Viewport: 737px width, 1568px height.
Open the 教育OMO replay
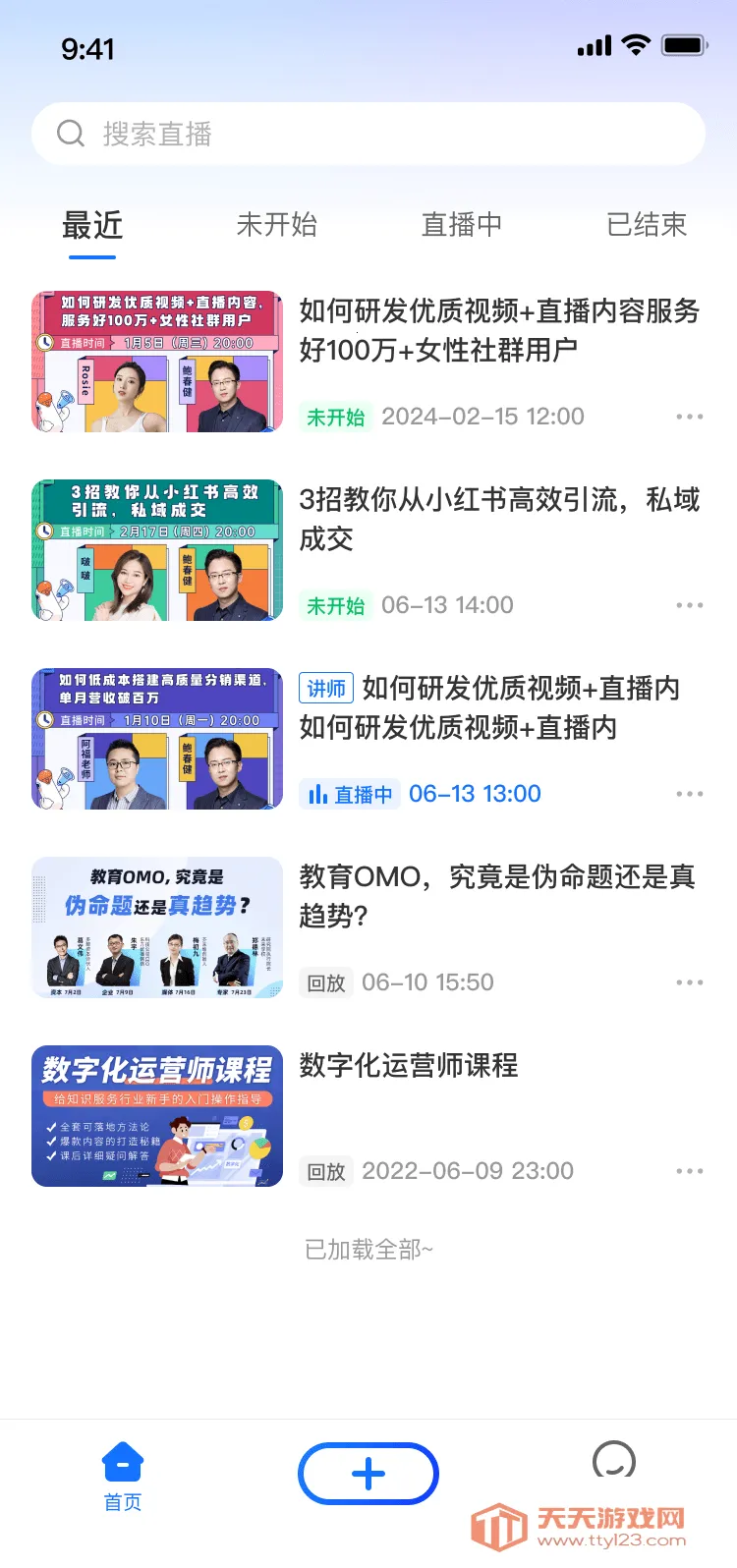point(498,896)
